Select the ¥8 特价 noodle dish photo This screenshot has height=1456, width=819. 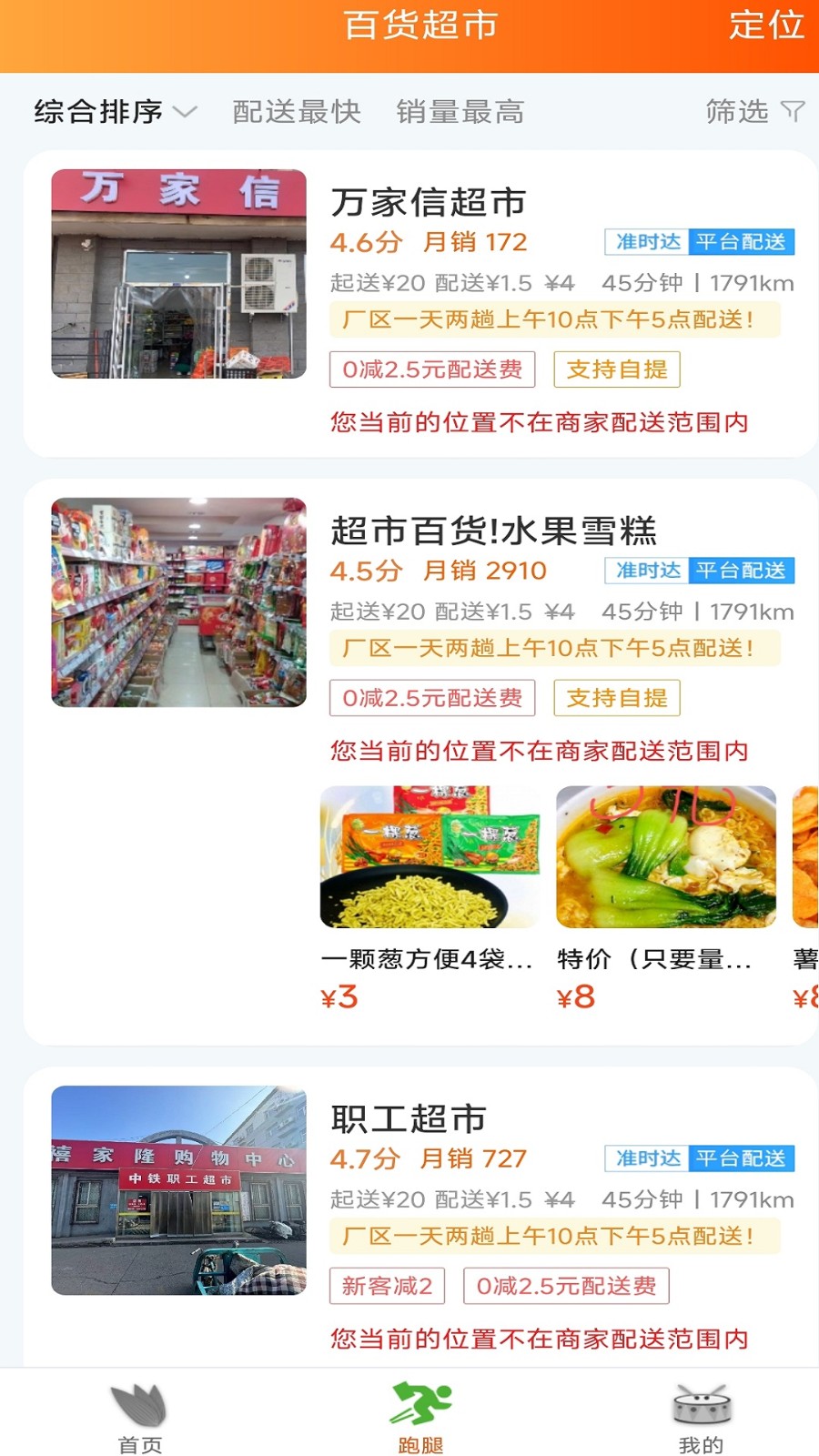click(x=664, y=856)
